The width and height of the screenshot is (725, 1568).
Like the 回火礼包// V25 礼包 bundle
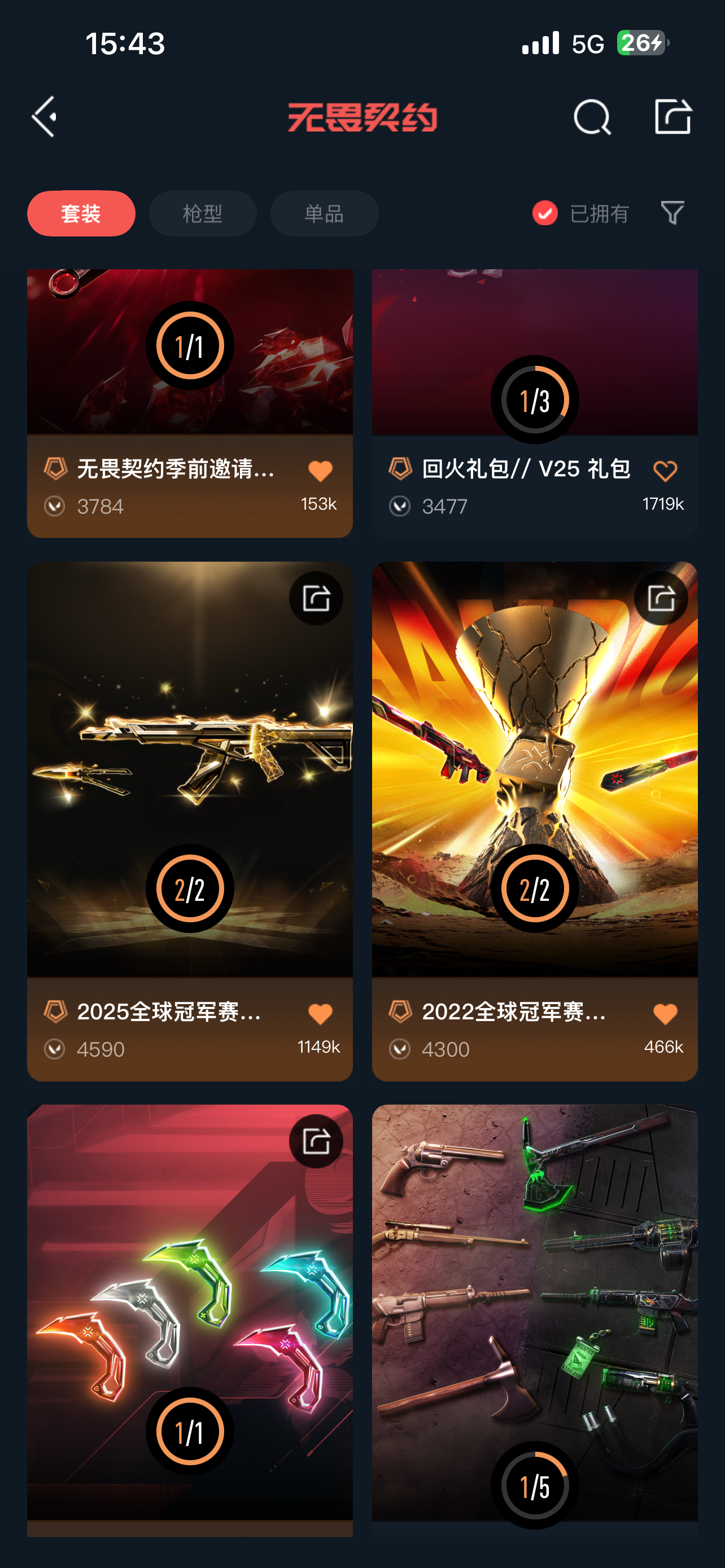click(x=665, y=471)
